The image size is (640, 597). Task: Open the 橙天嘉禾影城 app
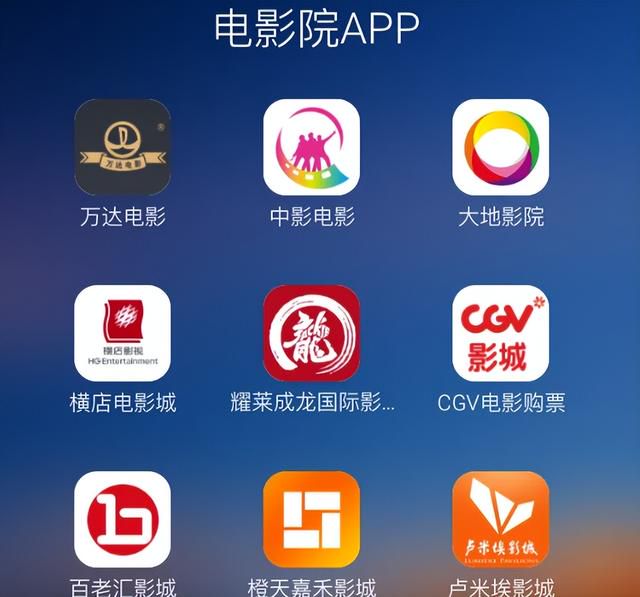pos(311,519)
